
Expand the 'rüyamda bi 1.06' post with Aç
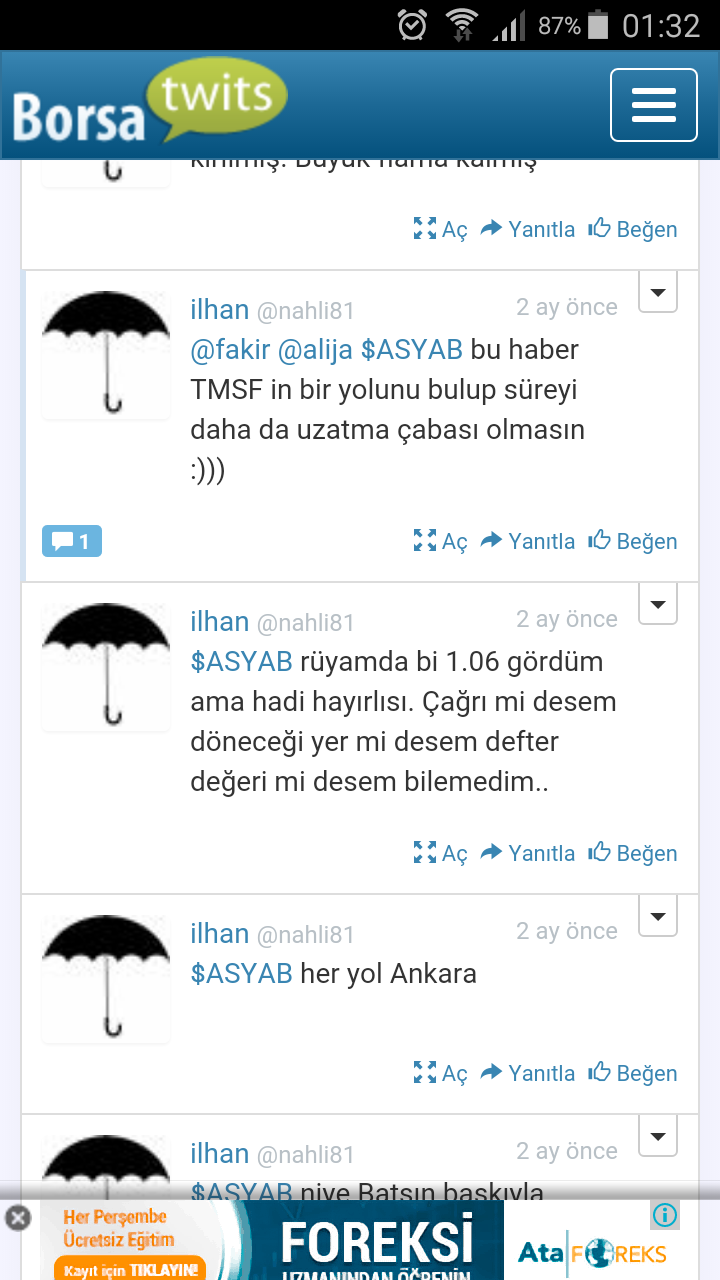tap(441, 853)
